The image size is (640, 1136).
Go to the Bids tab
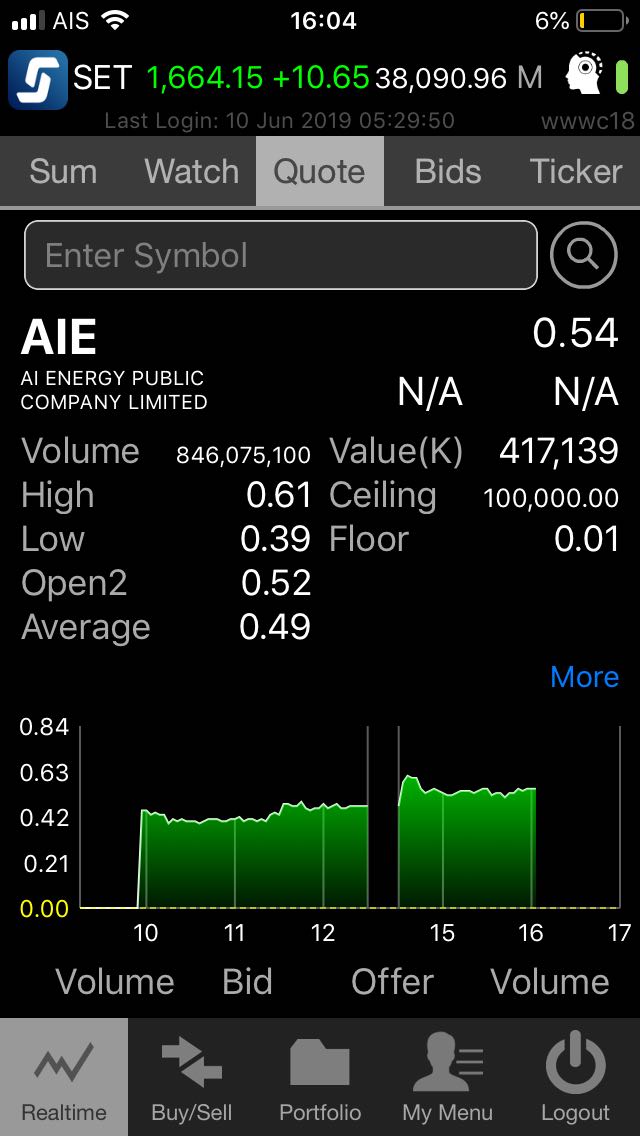coord(447,172)
